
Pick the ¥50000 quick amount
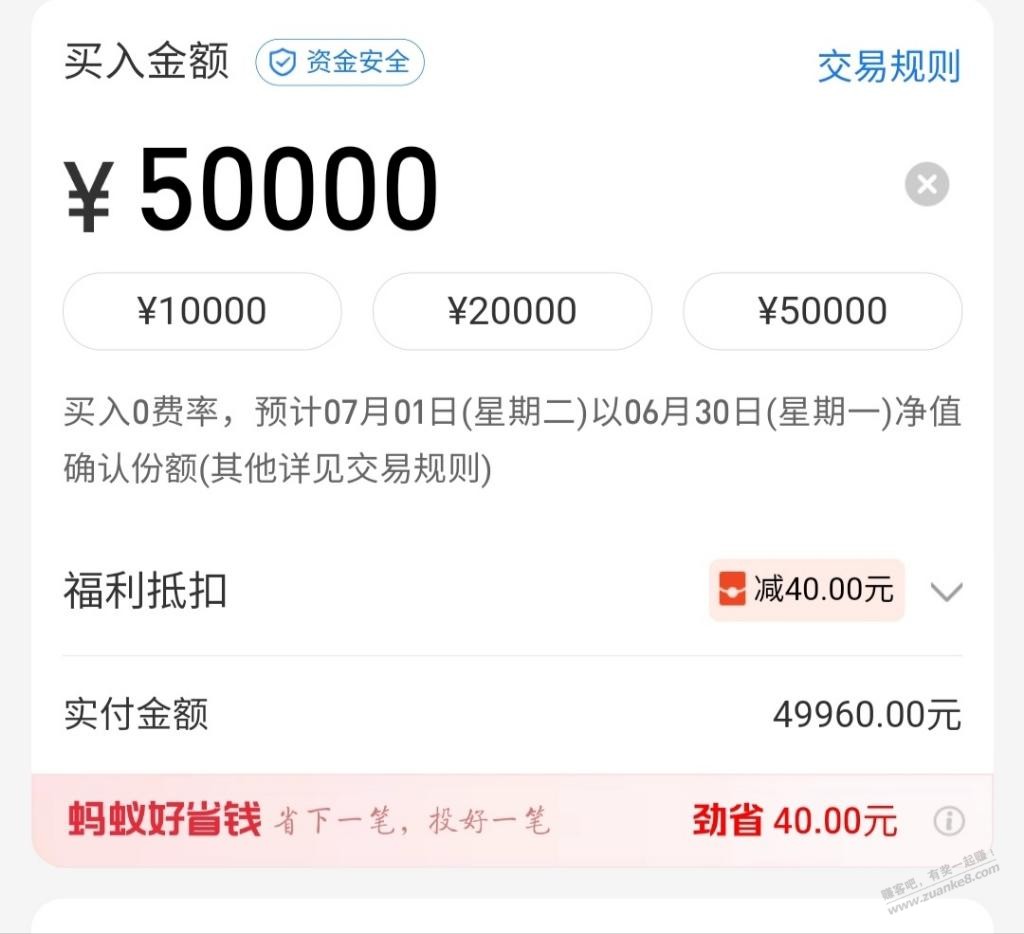[822, 311]
